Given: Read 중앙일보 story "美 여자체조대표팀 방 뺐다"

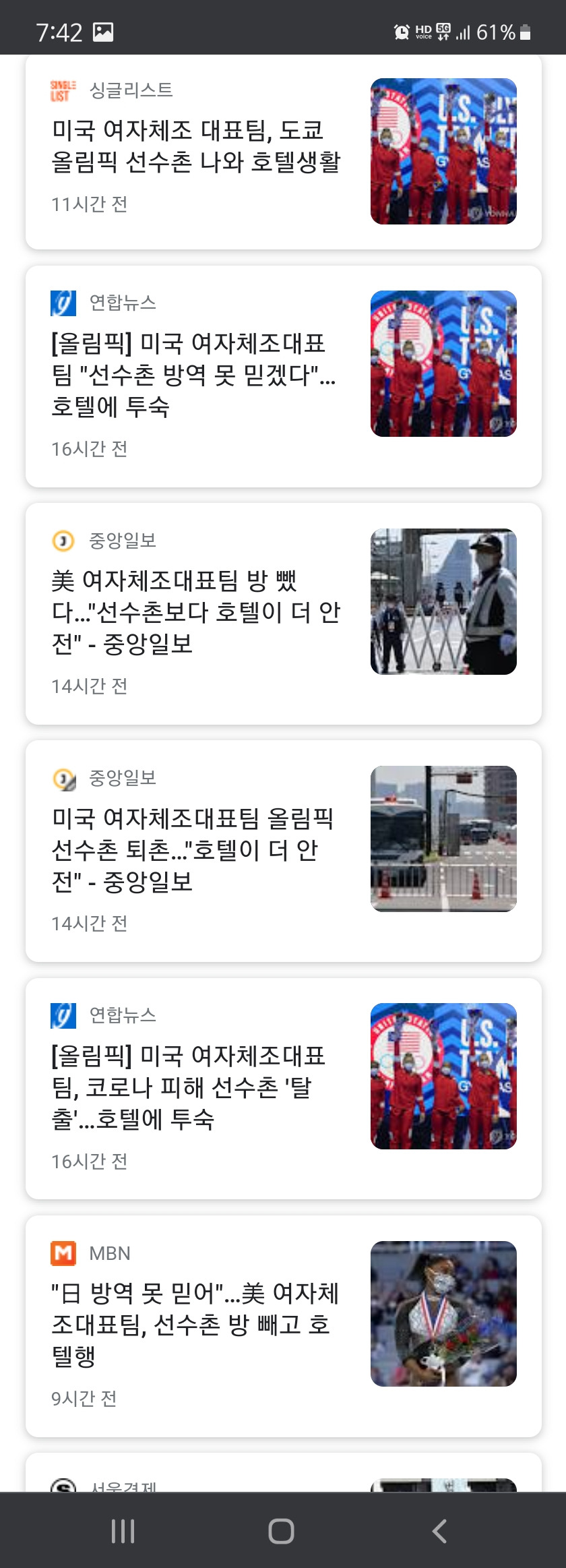Looking at the screenshot, I should (x=196, y=612).
